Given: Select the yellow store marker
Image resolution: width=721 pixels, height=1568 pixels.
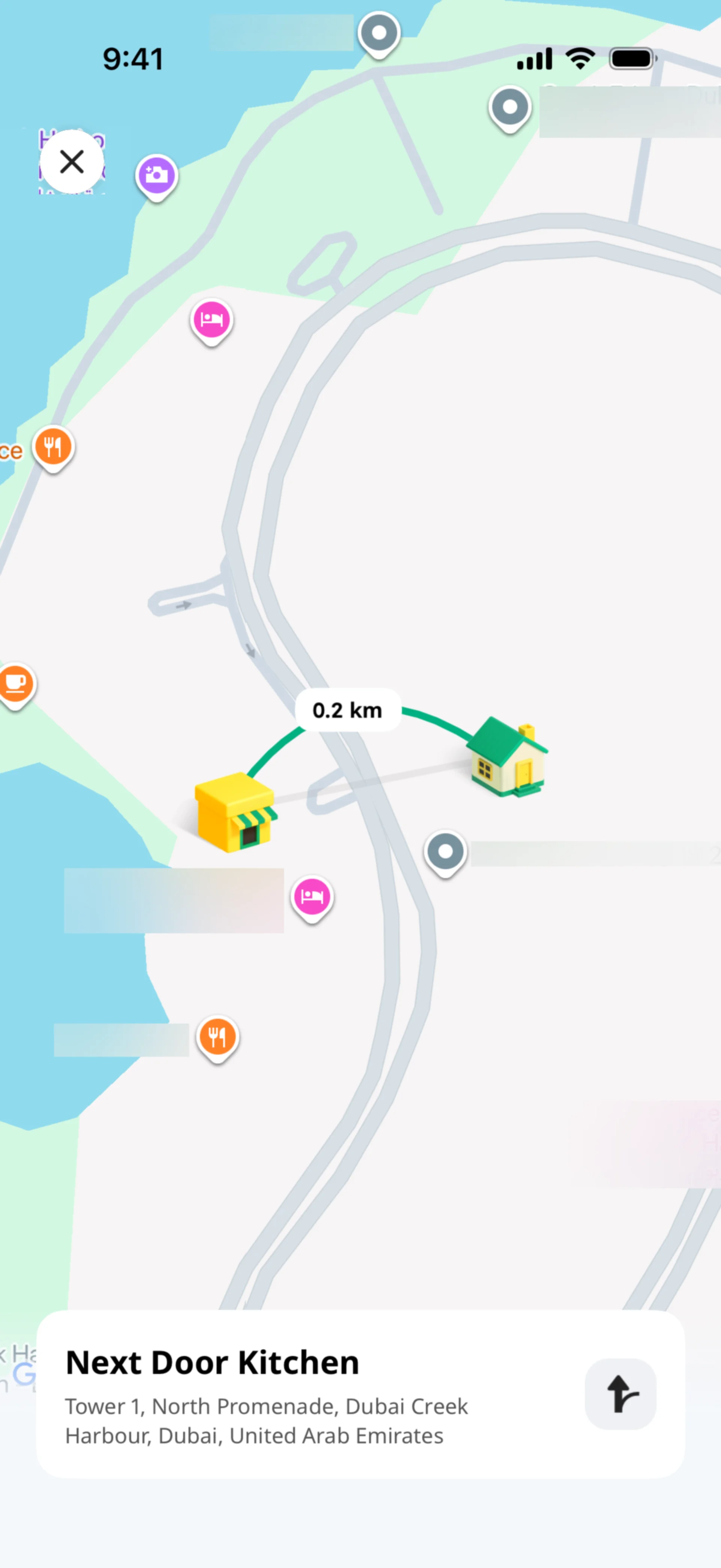Looking at the screenshot, I should pyautogui.click(x=235, y=812).
